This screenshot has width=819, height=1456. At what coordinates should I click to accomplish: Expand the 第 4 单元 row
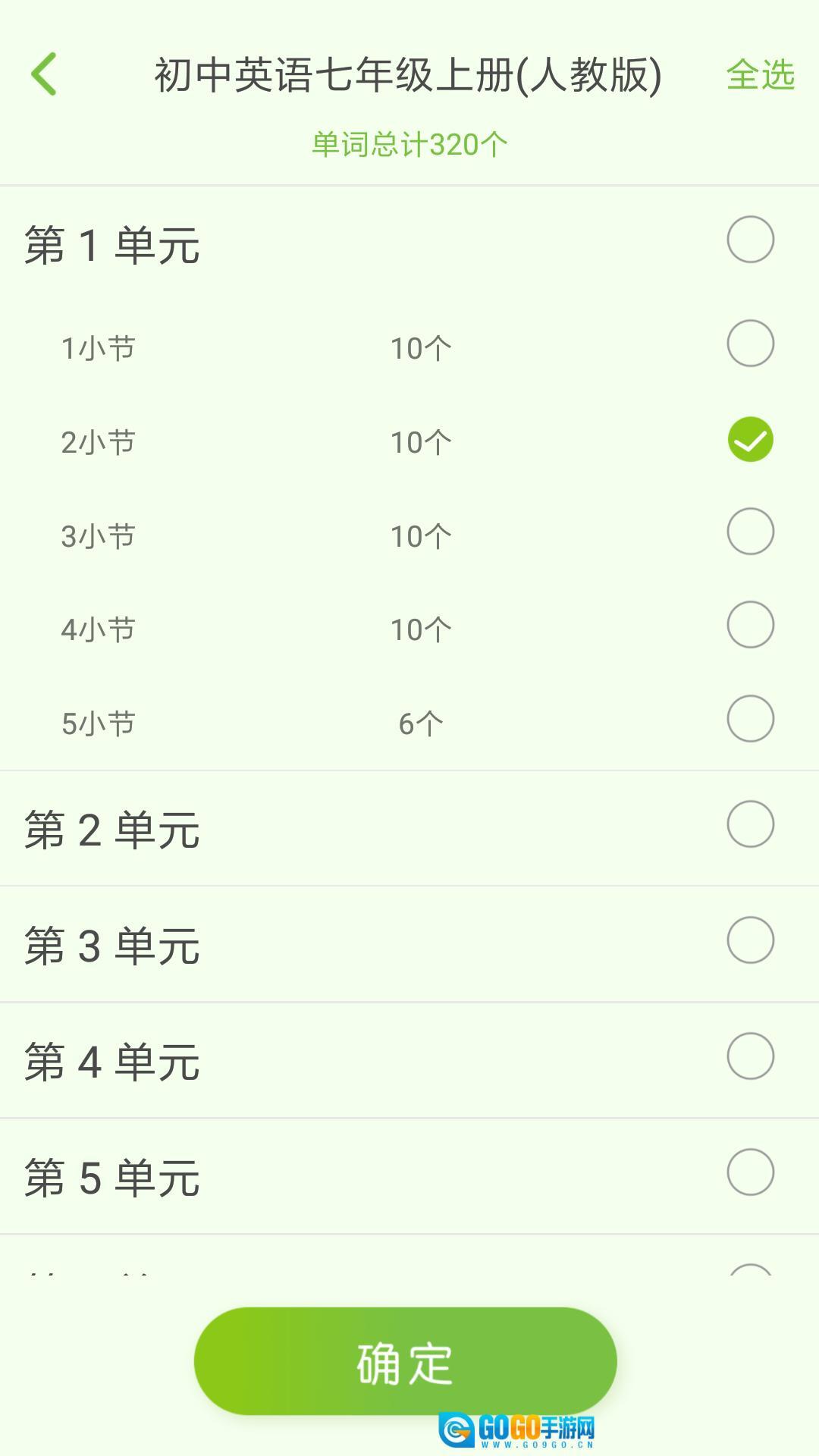[112, 1062]
